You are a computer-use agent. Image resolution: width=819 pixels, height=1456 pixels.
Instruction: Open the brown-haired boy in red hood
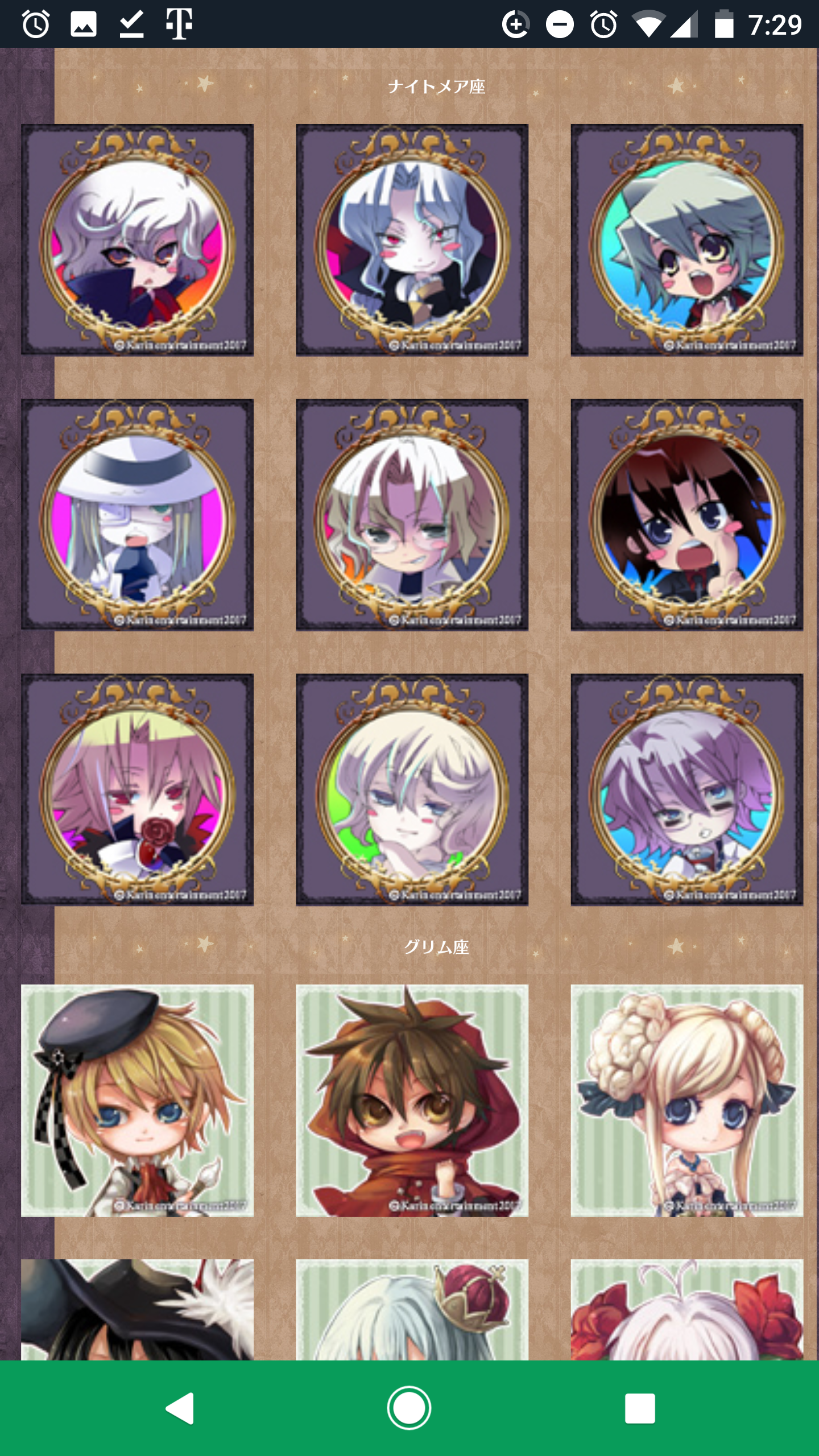412,1101
